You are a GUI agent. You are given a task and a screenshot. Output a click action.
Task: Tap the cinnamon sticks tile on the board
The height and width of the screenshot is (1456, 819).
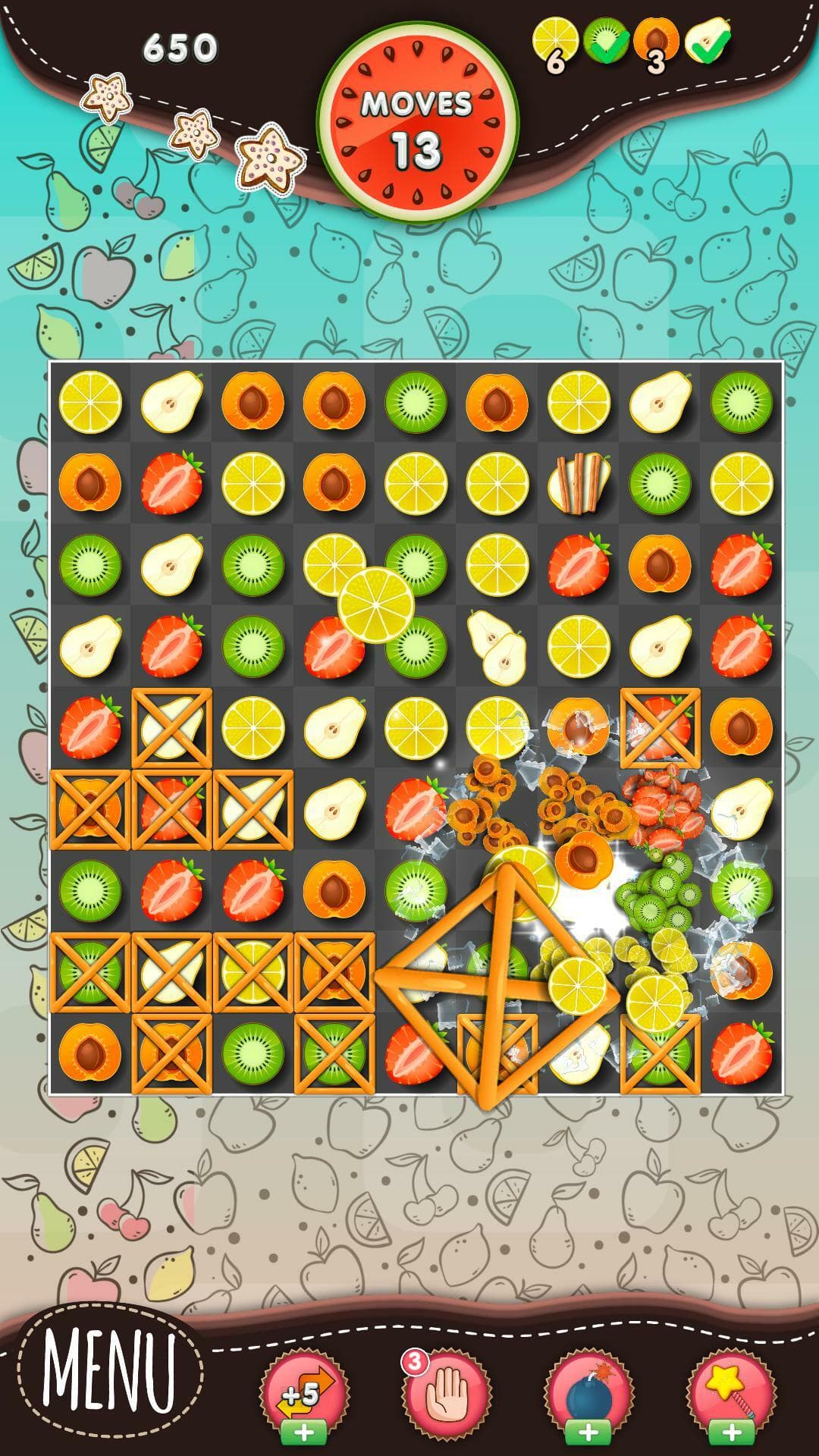click(x=579, y=482)
